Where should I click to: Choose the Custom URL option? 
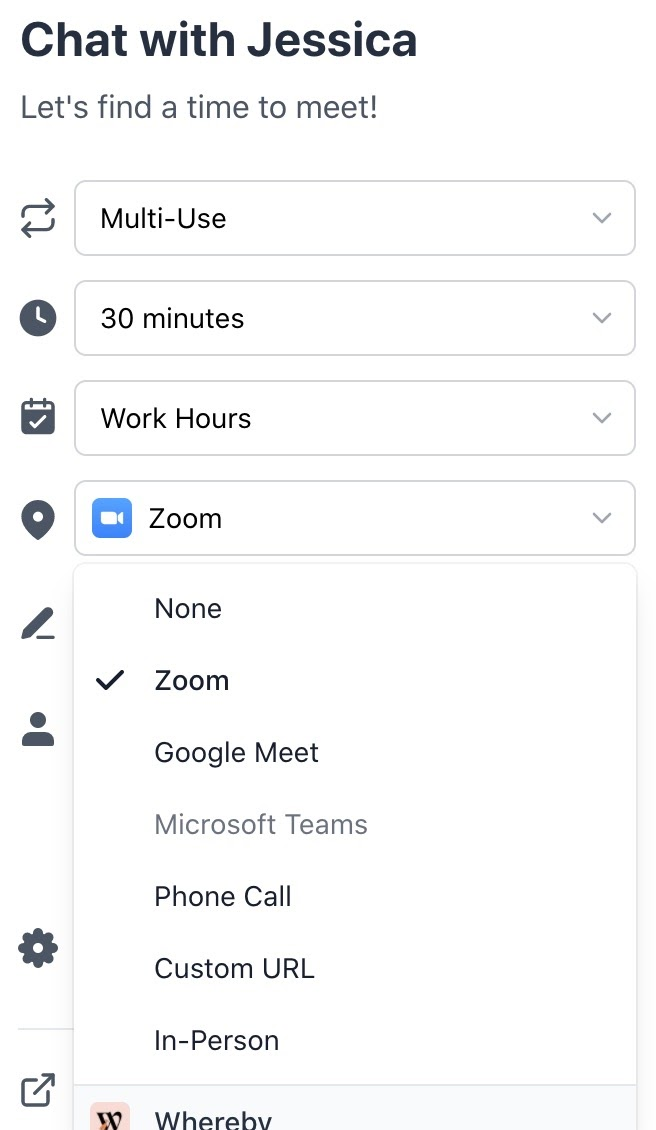[x=234, y=968]
